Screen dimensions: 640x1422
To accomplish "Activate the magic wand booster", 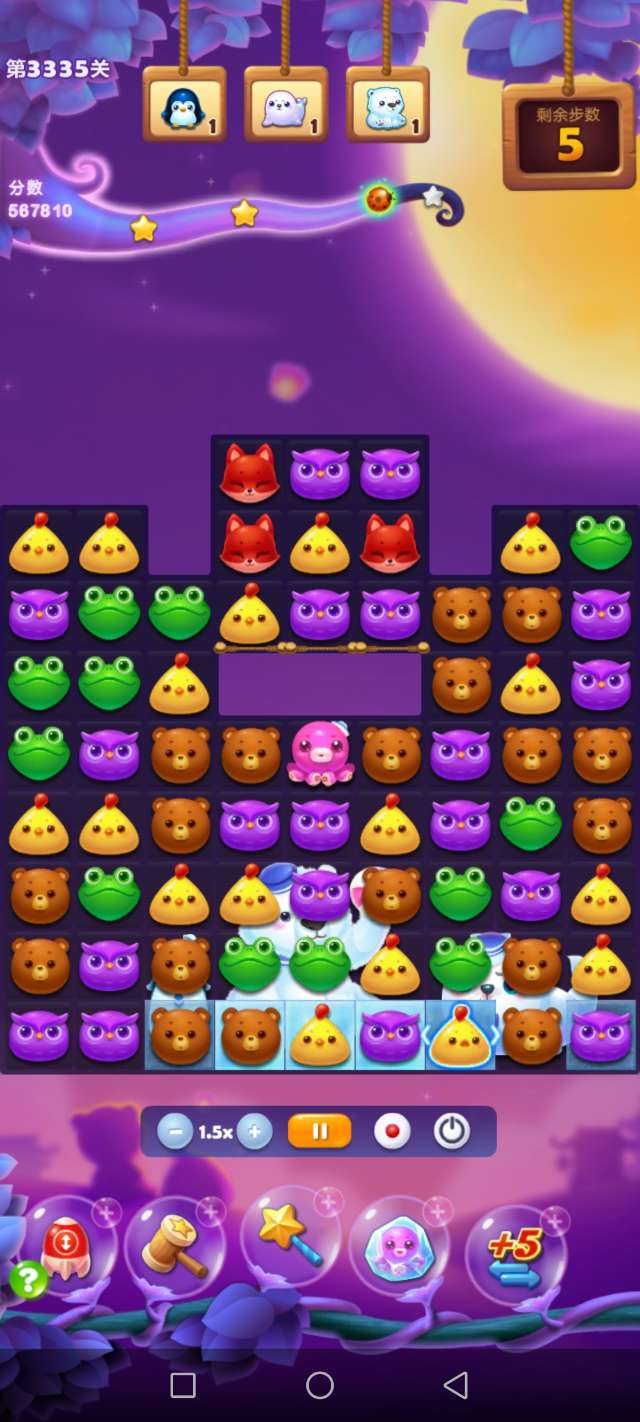I will [289, 1240].
